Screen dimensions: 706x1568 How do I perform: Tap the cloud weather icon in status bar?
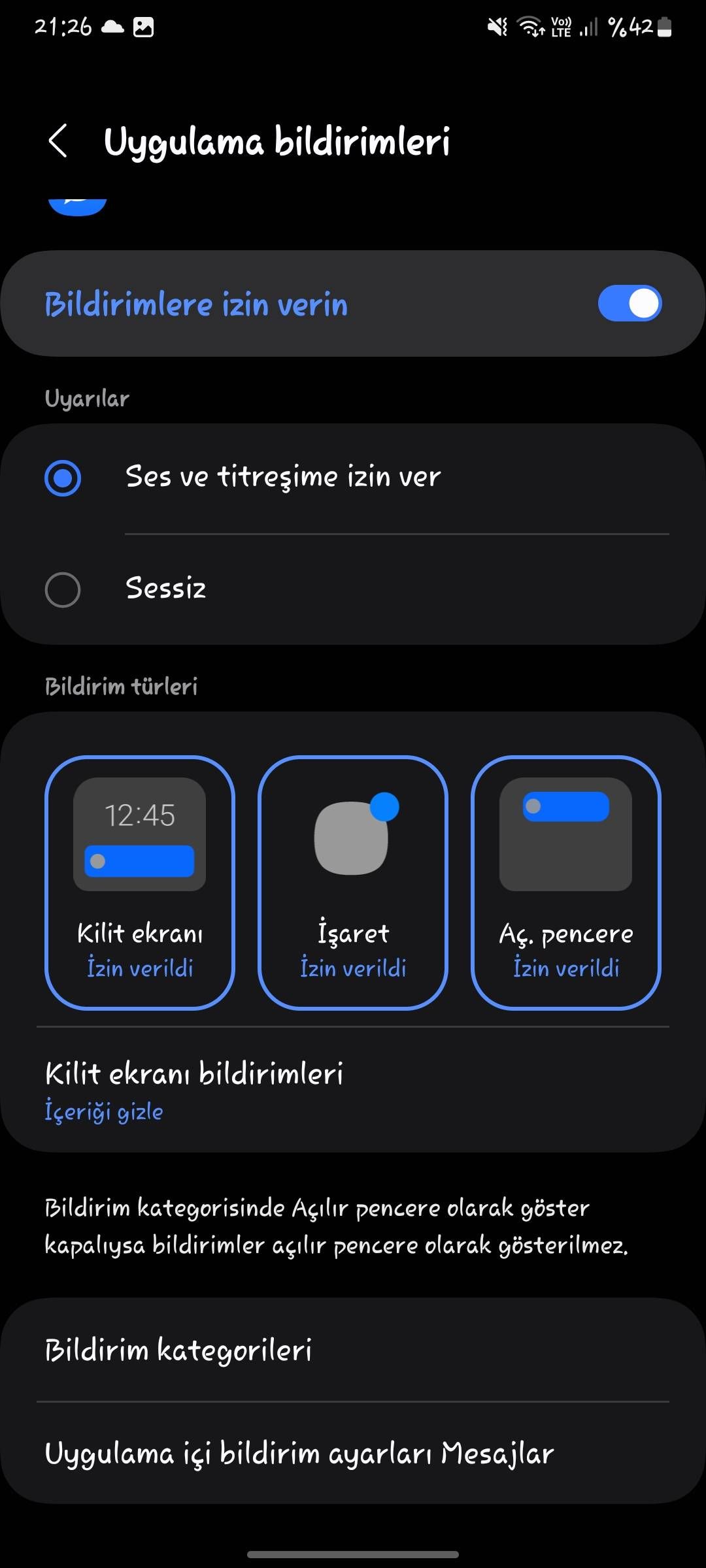(111, 27)
